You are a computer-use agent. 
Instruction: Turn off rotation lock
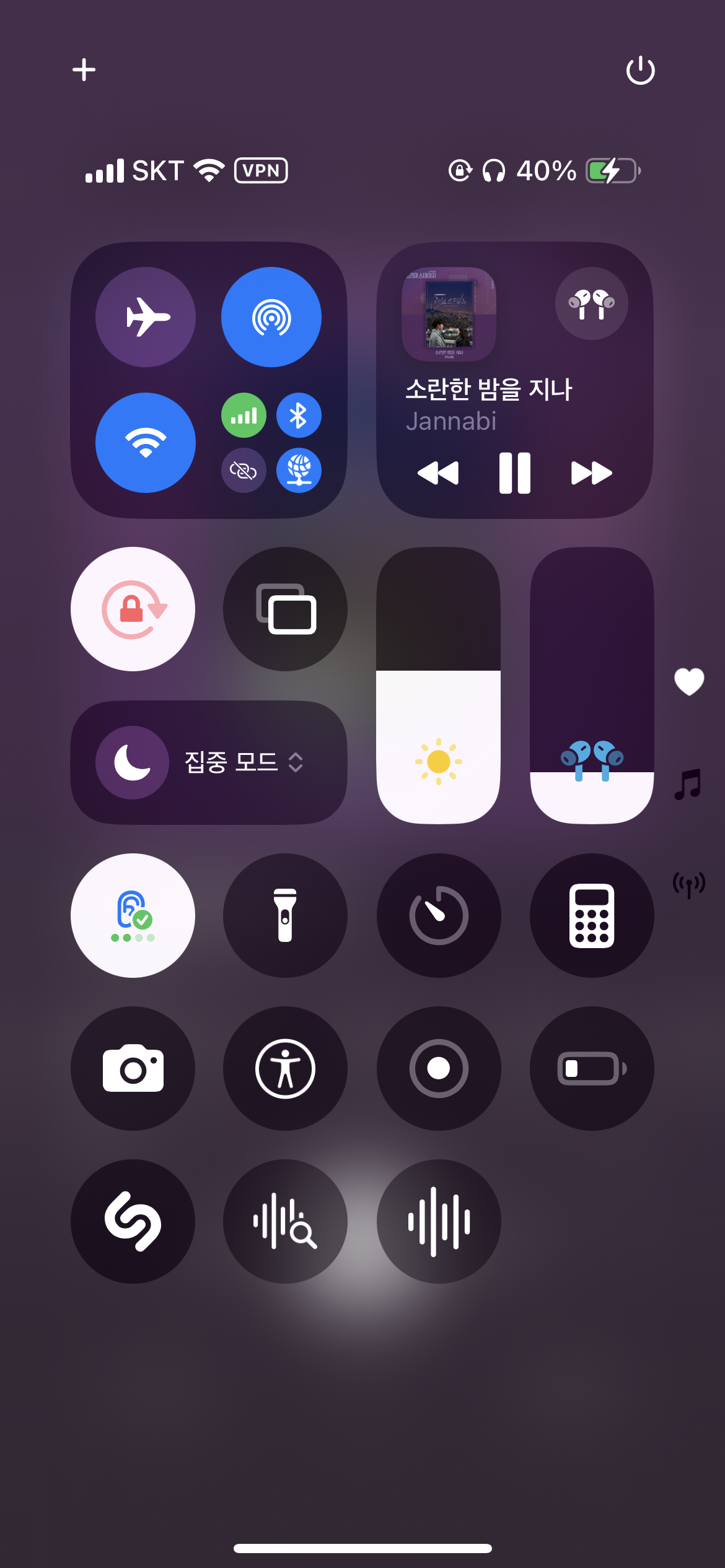click(133, 609)
